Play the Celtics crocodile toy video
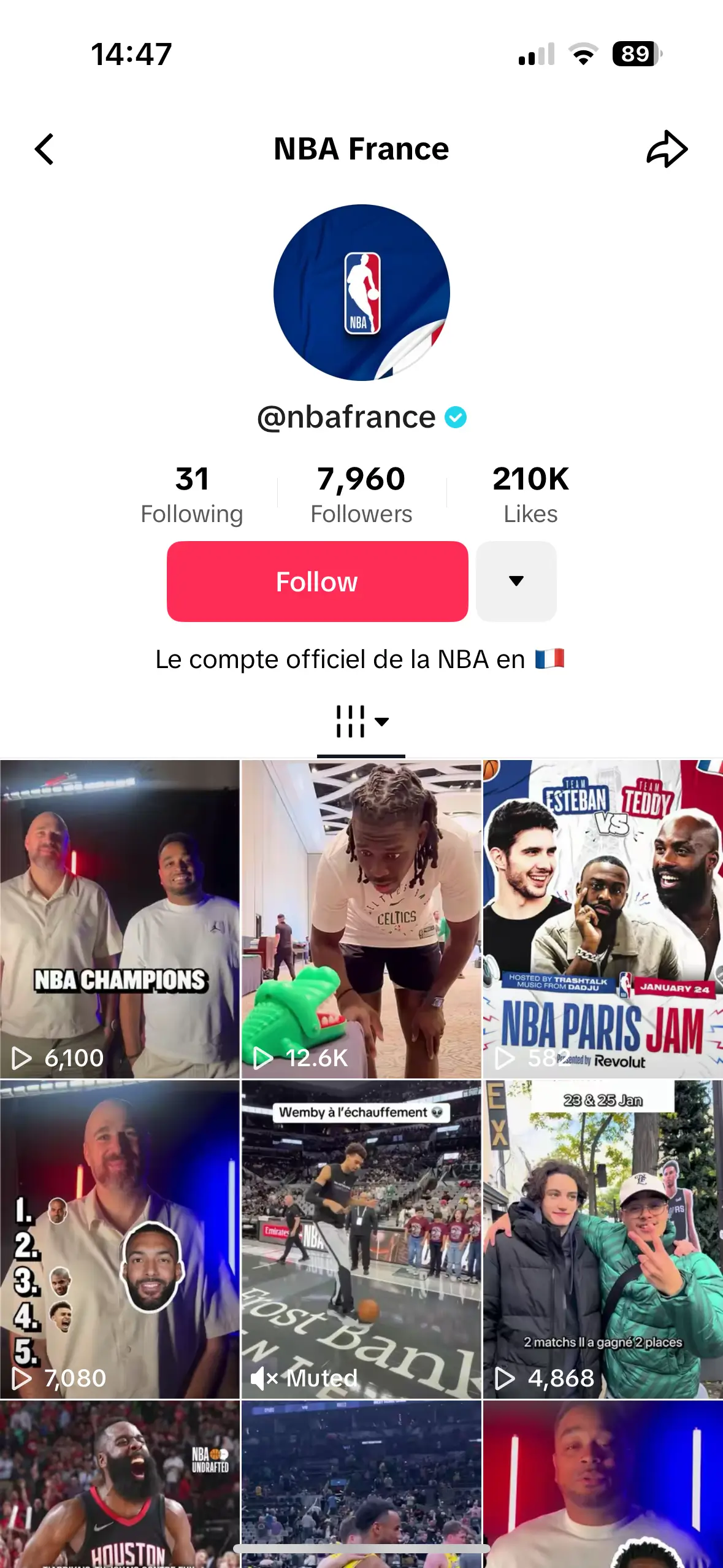This screenshot has width=723, height=1568. [361, 918]
